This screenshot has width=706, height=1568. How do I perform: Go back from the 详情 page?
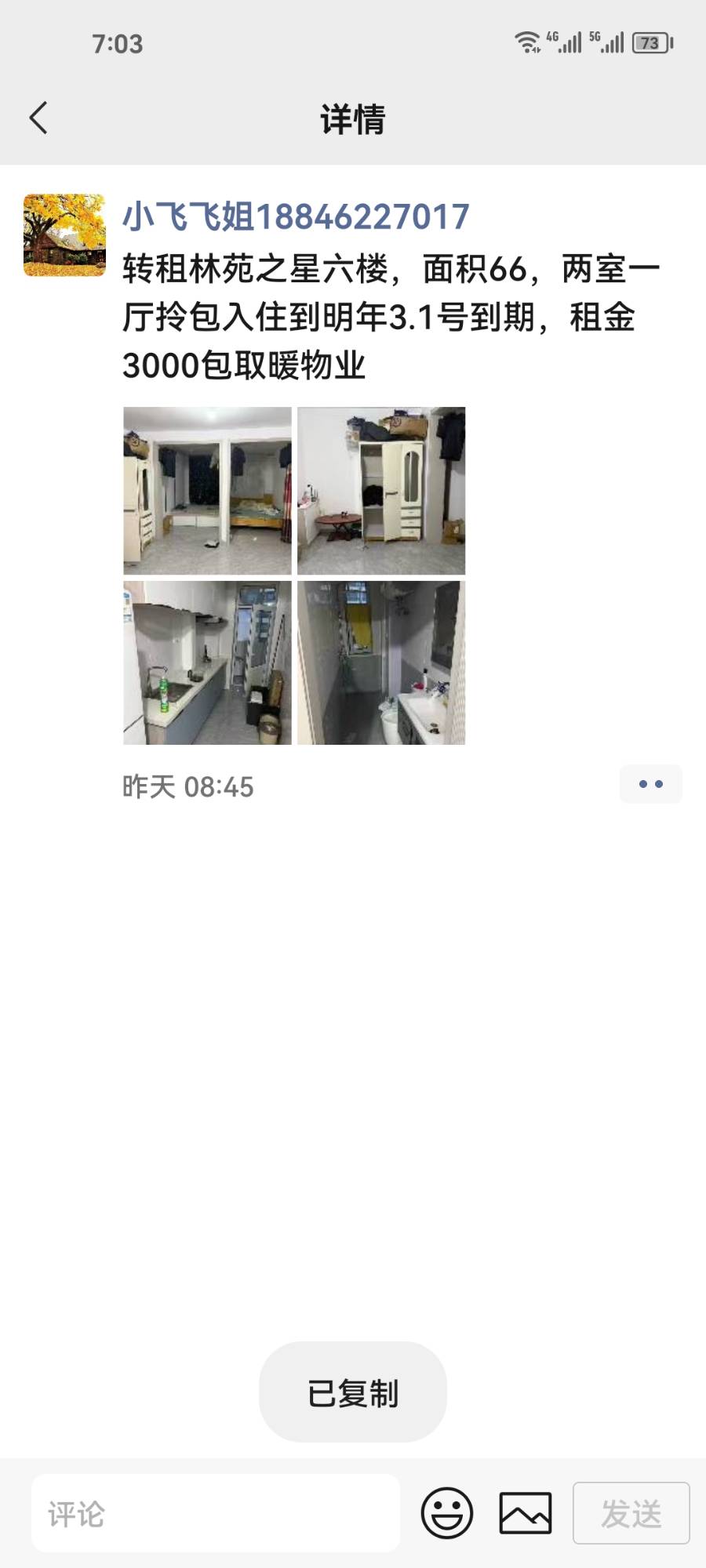click(x=38, y=118)
